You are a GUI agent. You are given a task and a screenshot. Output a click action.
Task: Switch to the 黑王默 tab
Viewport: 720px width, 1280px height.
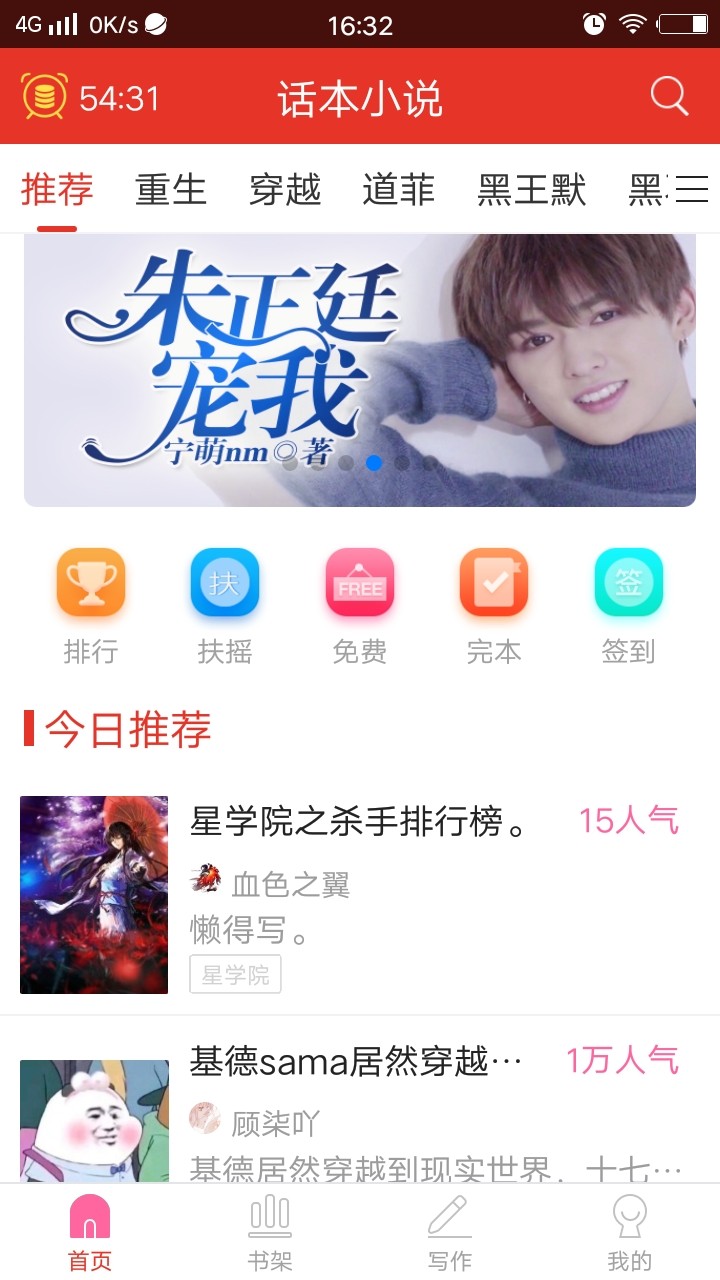(x=531, y=190)
